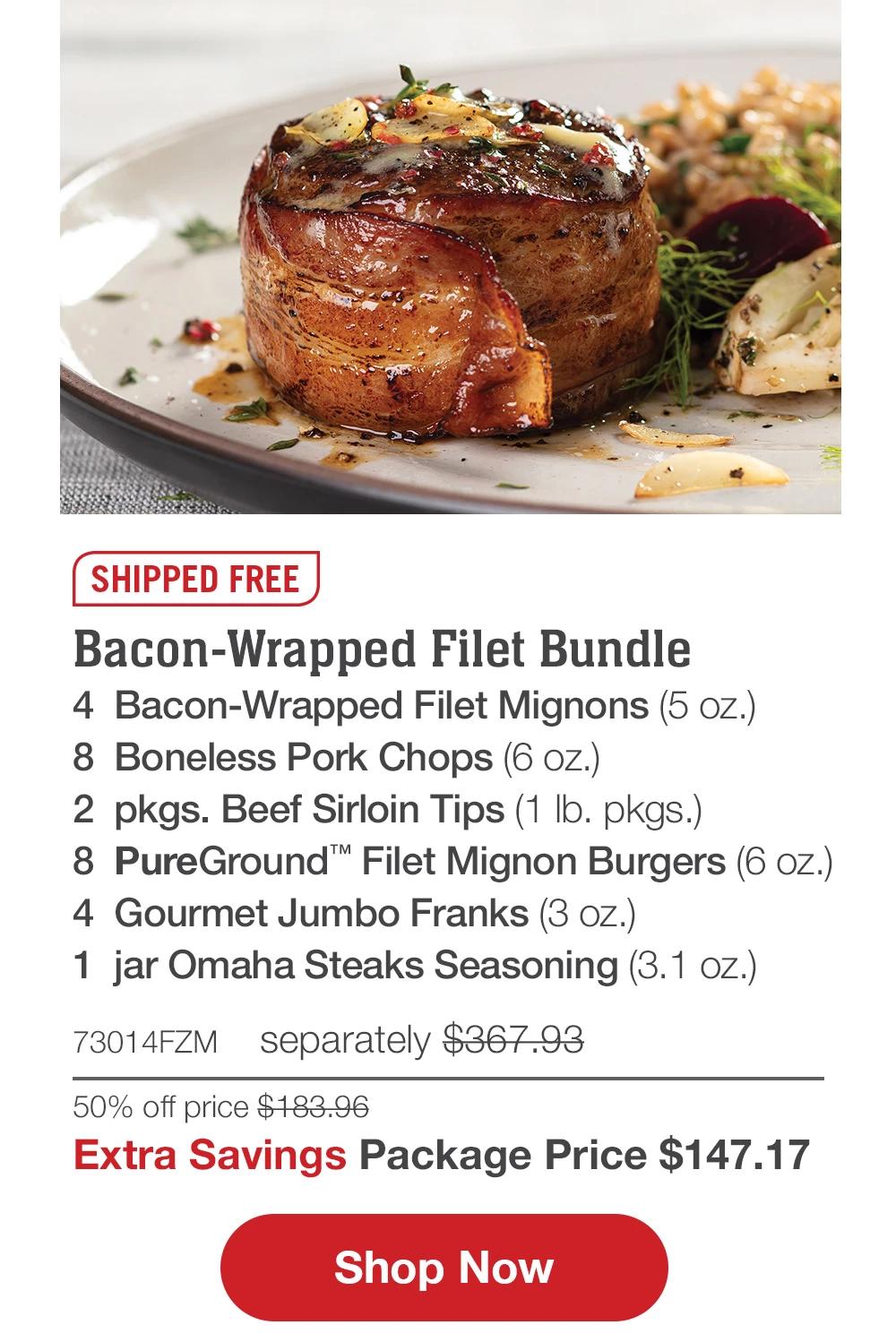Click the Extra Savings label

209,1156
